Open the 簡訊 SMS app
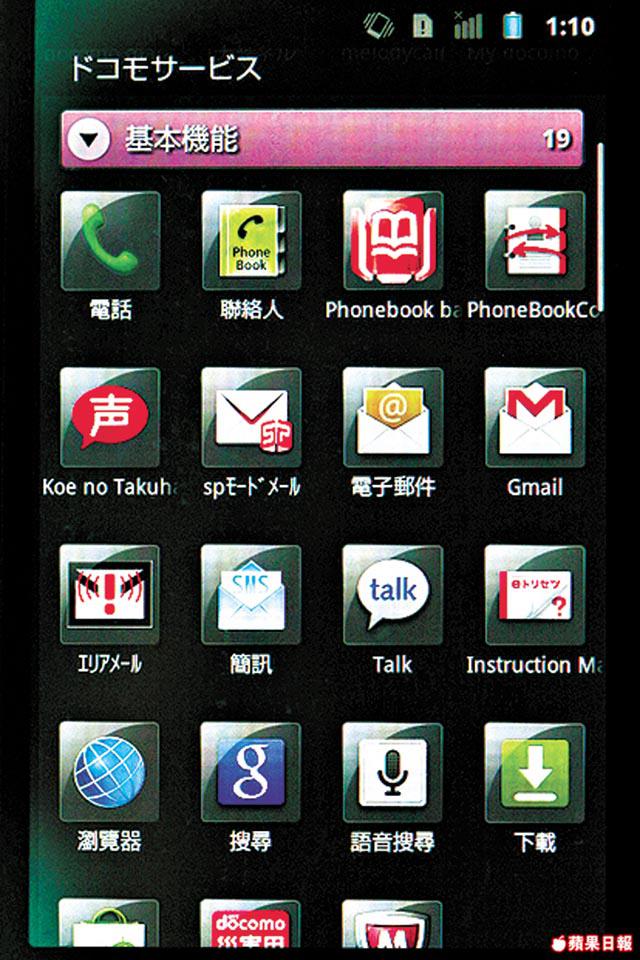The width and height of the screenshot is (640, 960). (x=251, y=593)
